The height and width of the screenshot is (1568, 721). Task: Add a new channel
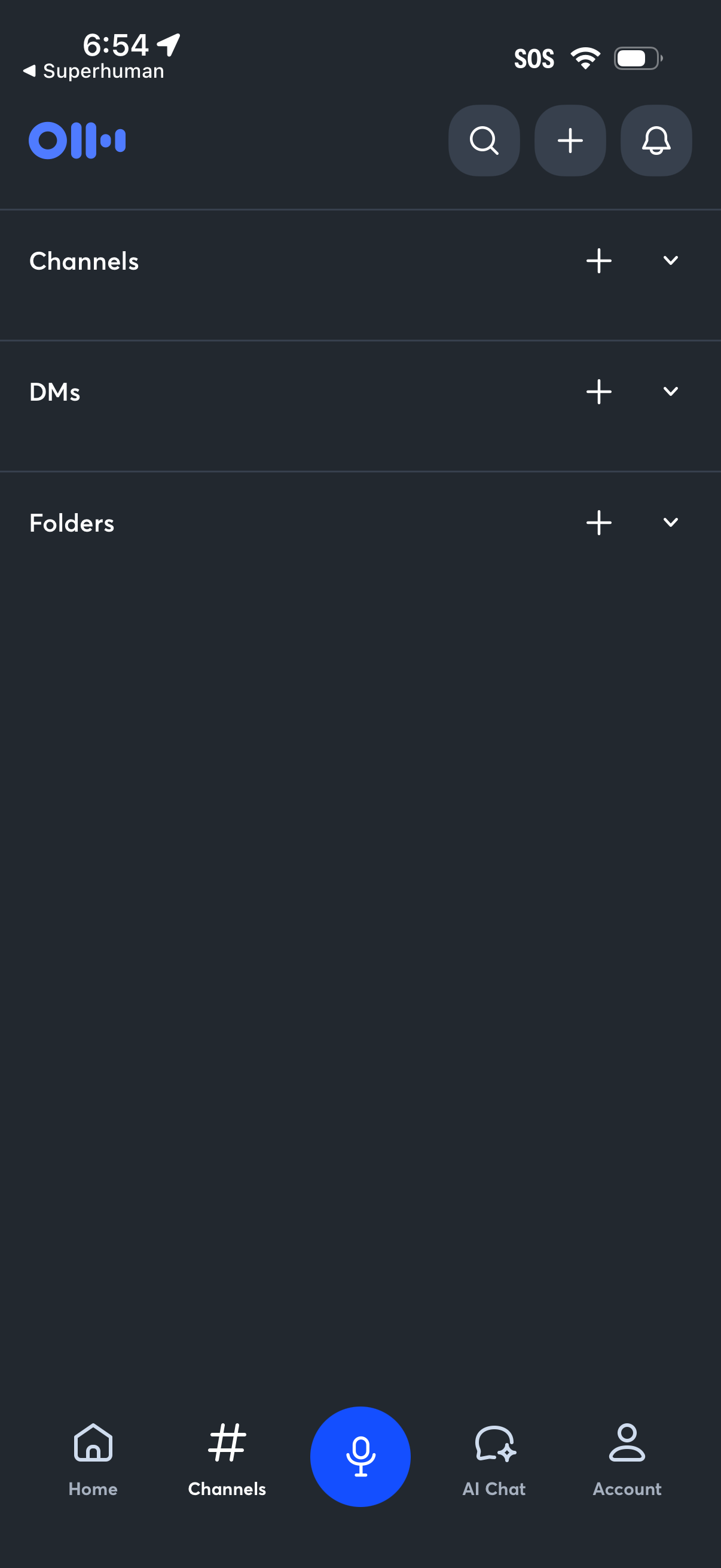pyautogui.click(x=598, y=261)
